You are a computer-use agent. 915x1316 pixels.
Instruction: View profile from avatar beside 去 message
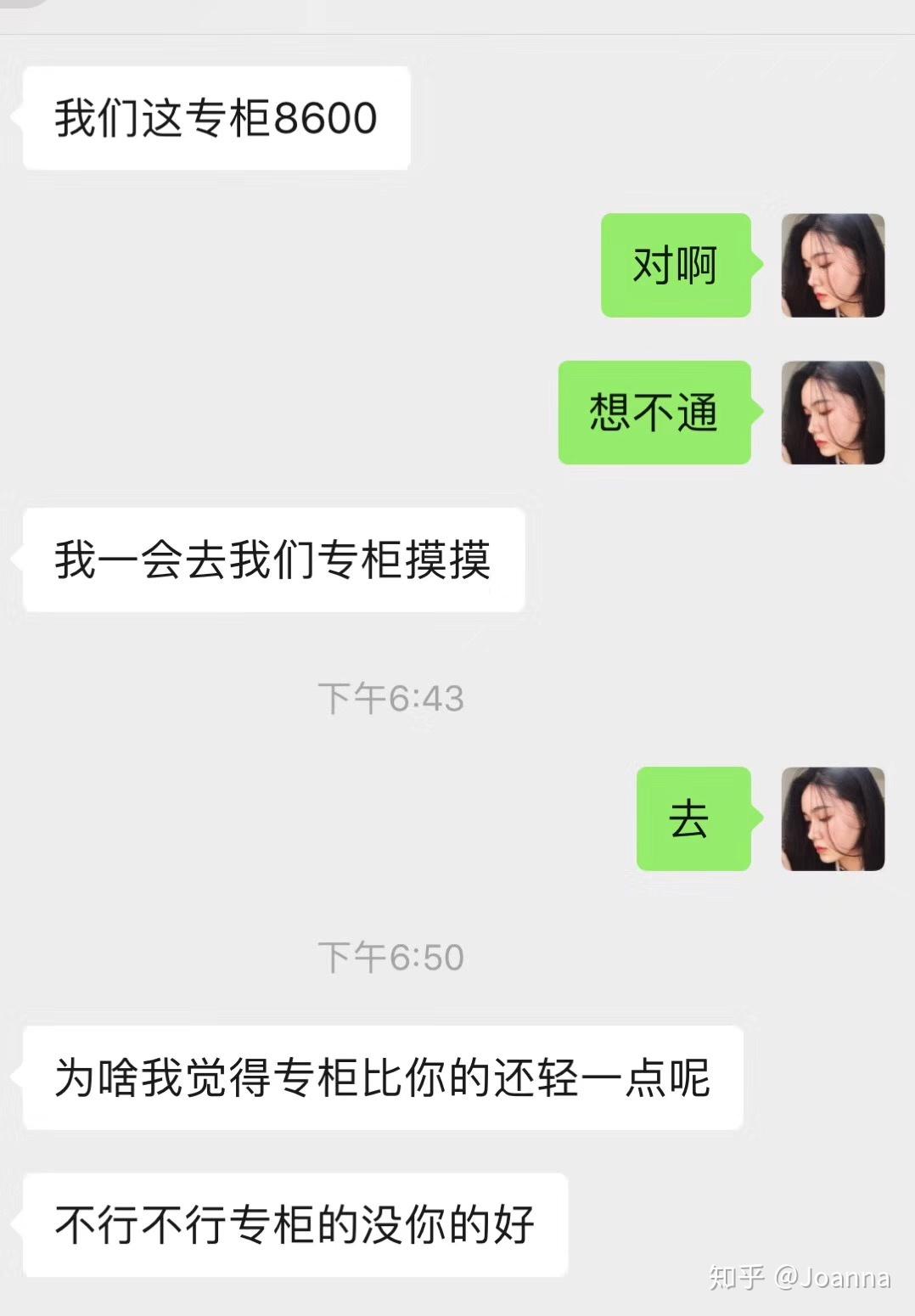pos(833,818)
